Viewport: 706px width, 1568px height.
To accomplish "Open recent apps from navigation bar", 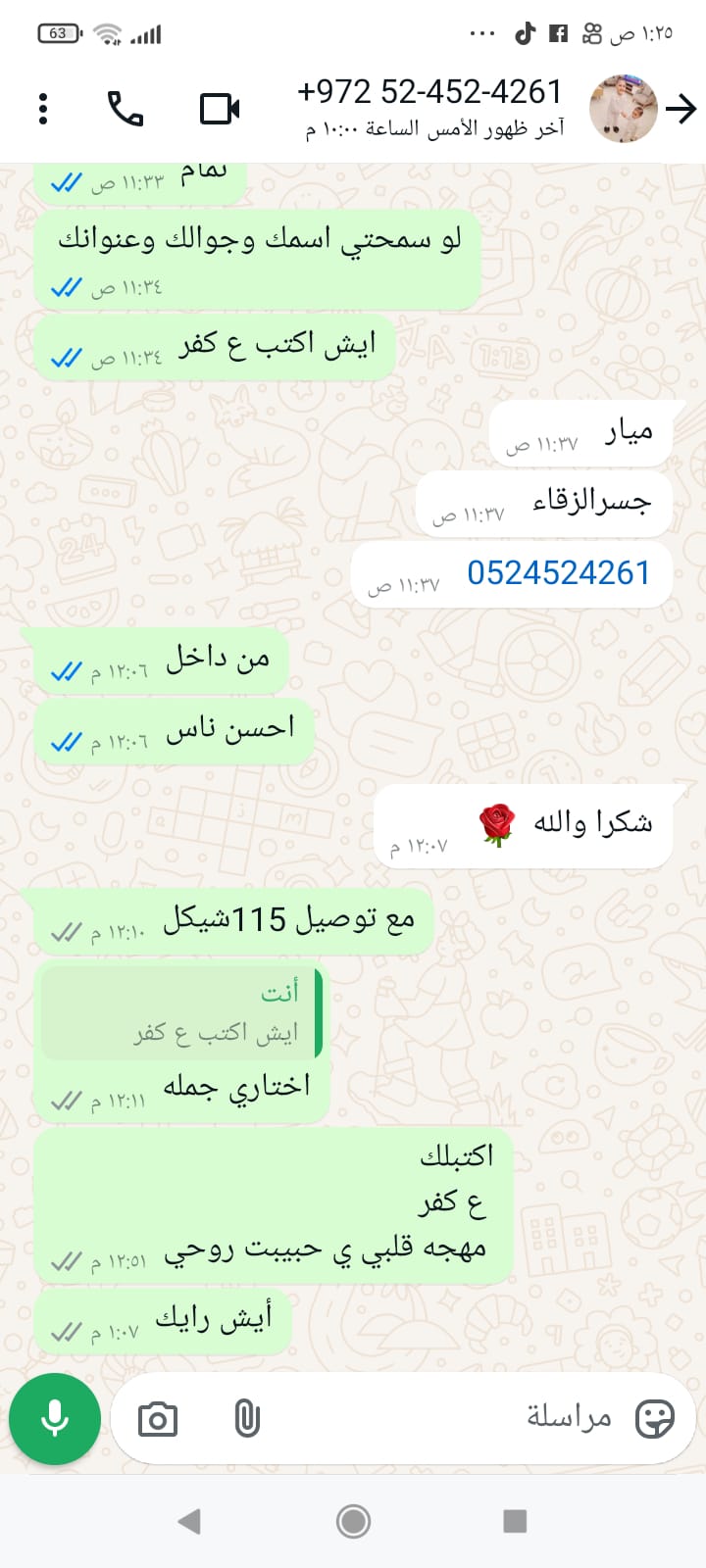I will point(515,1521).
